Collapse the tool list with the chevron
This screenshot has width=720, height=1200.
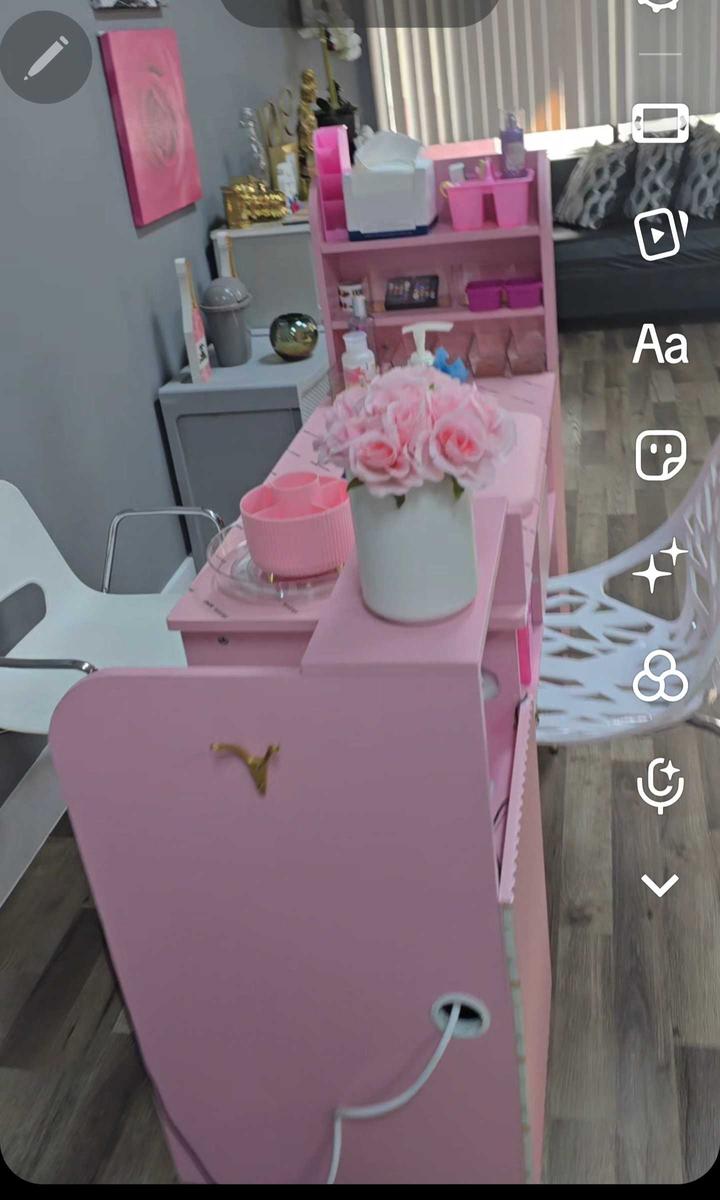coord(660,884)
